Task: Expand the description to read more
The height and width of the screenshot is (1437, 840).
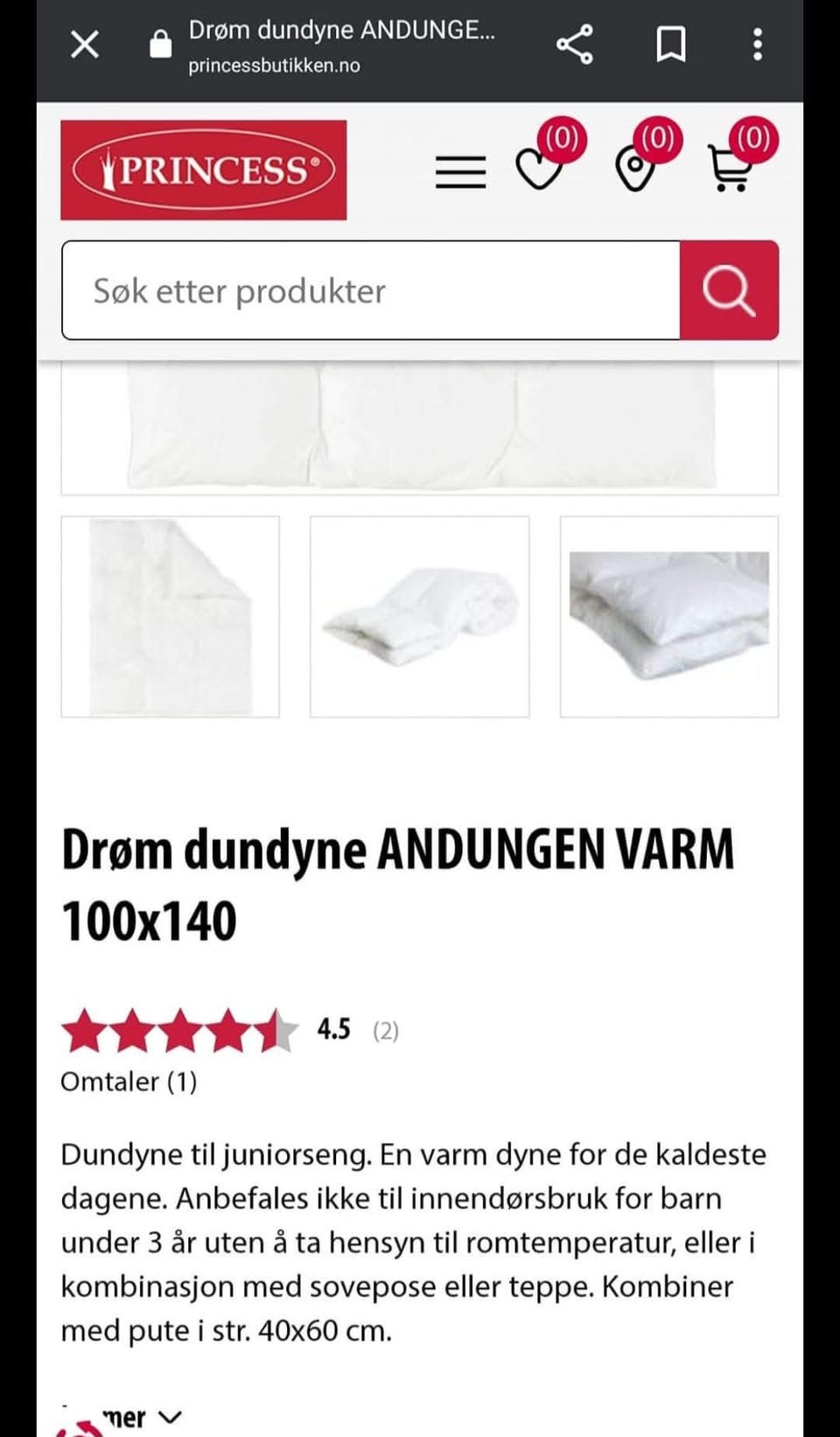Action: click(140, 1417)
